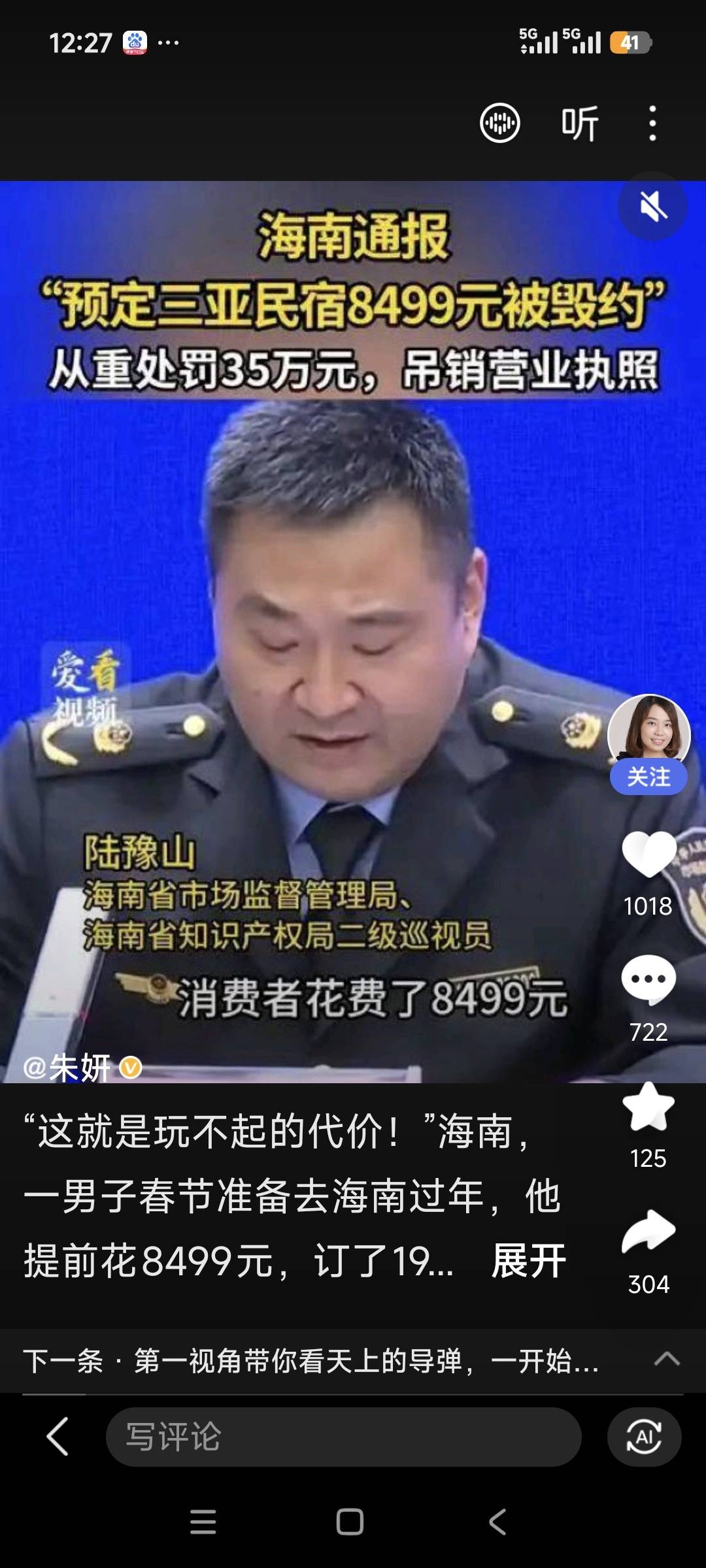Open the comments section
706x1568 pixels.
(x=648, y=980)
